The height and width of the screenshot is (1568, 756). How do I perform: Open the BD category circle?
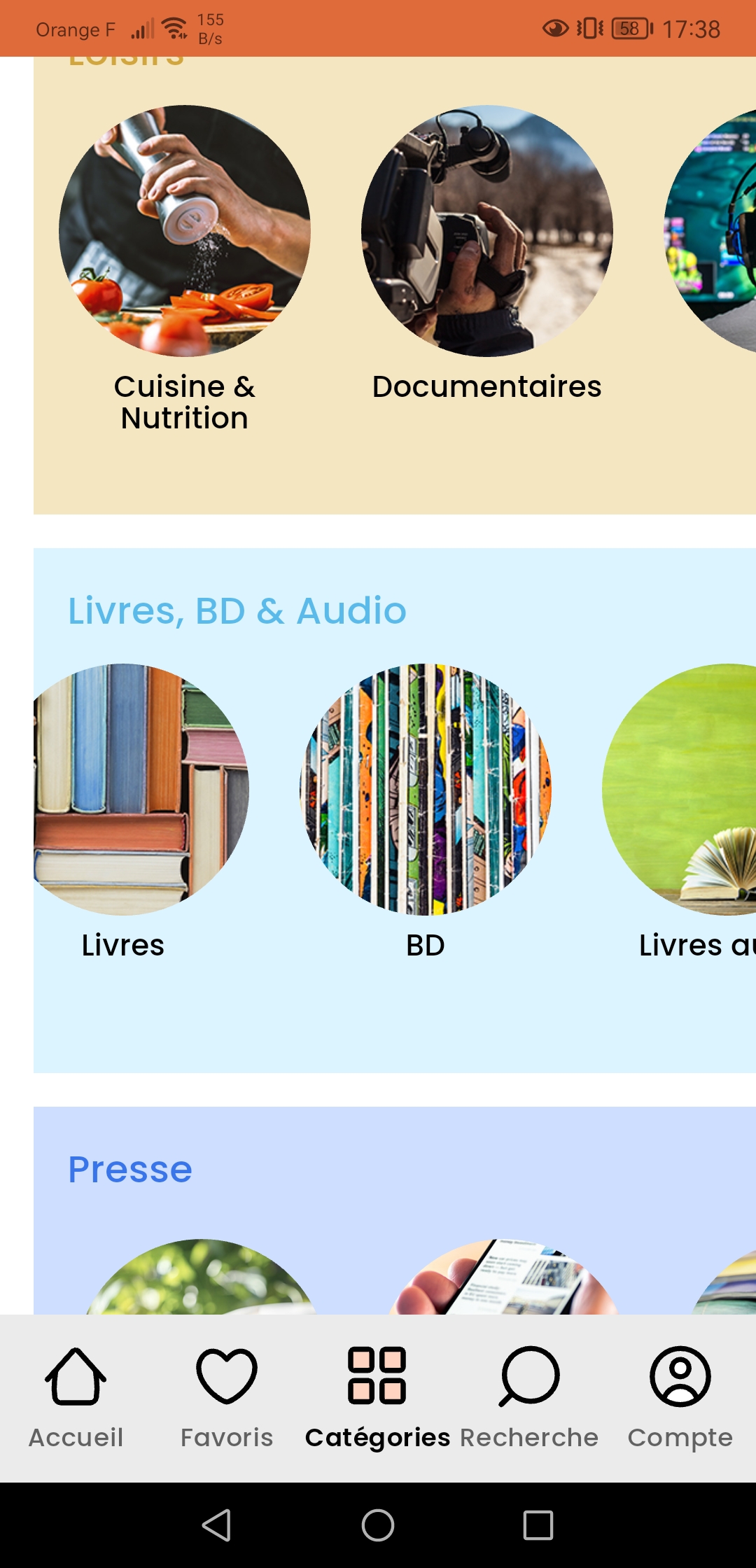coord(426,787)
